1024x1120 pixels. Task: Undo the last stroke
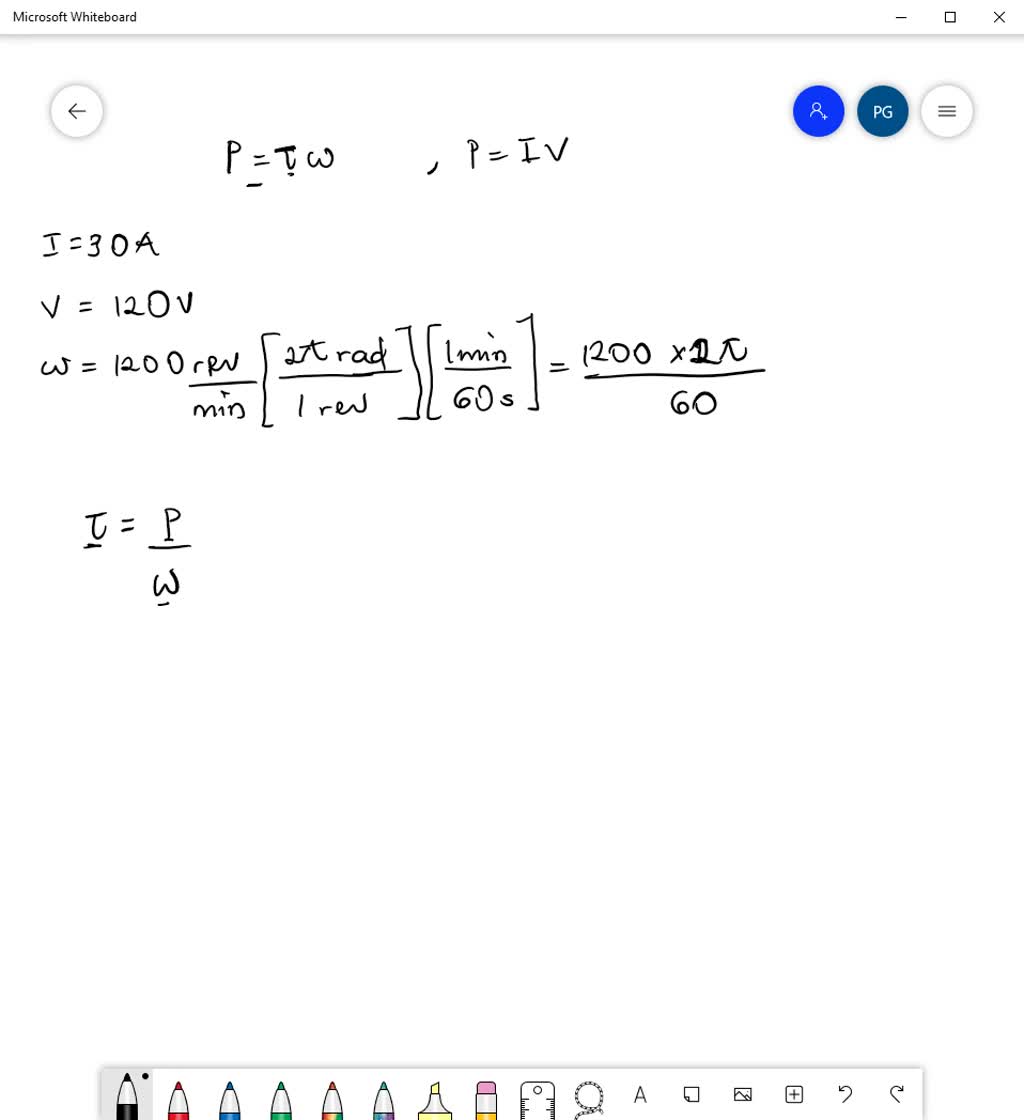pos(845,1094)
